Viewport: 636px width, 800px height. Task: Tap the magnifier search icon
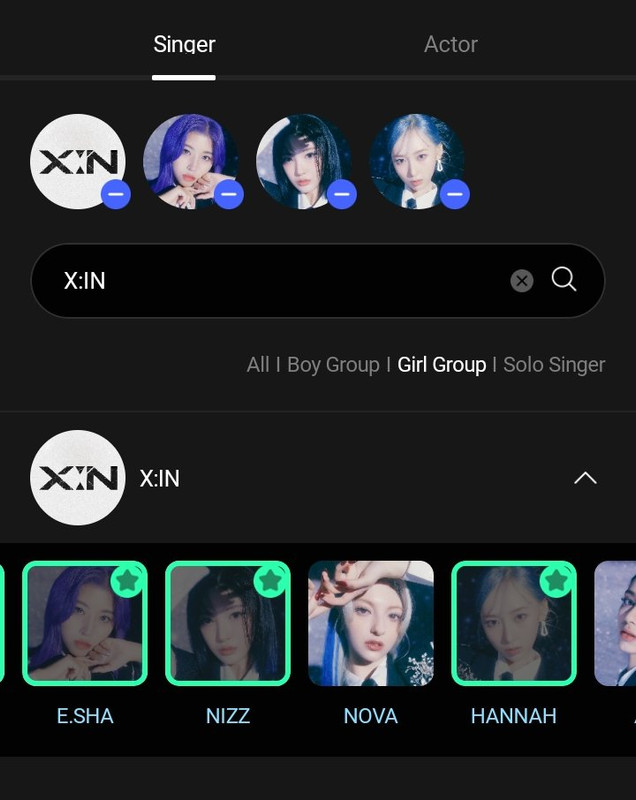pyautogui.click(x=564, y=280)
